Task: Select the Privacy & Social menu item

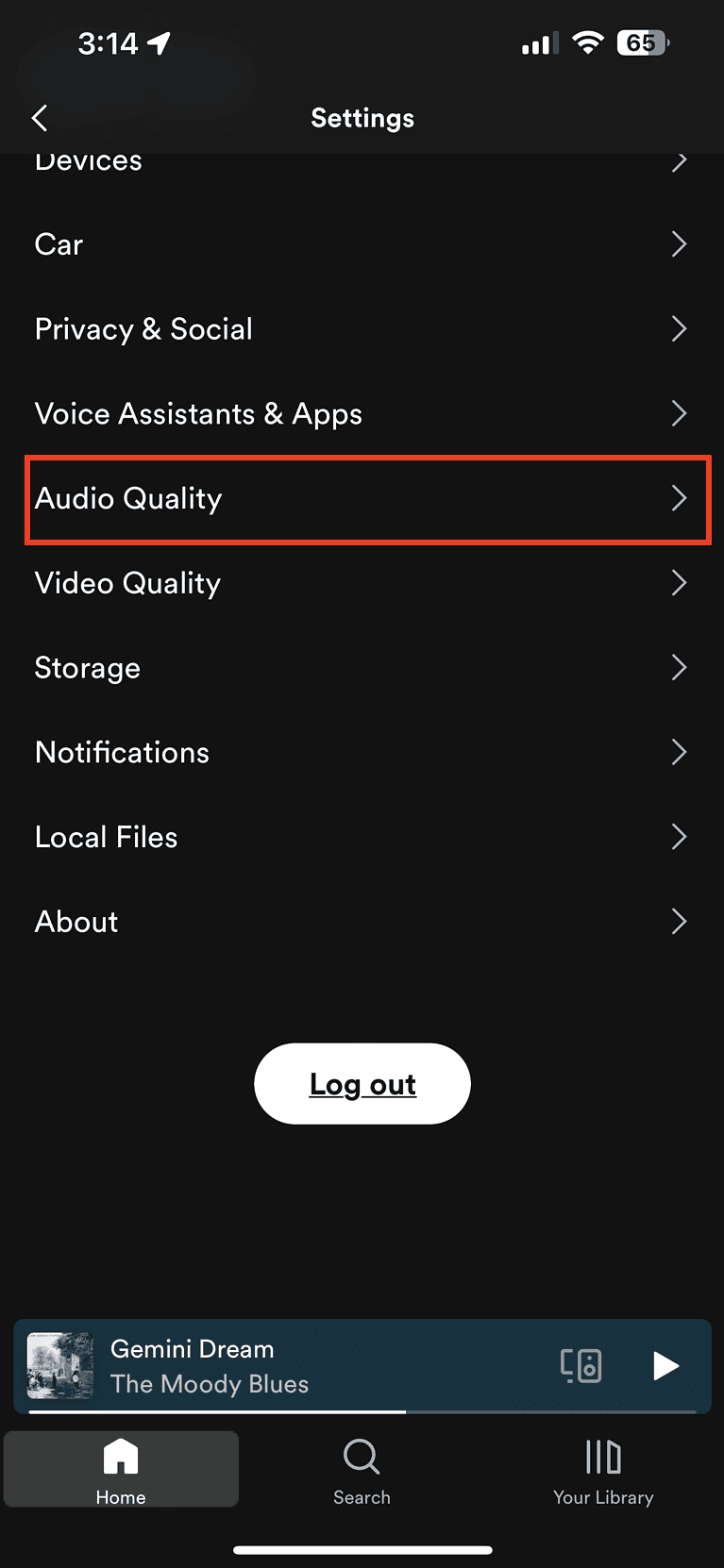Action: [143, 328]
